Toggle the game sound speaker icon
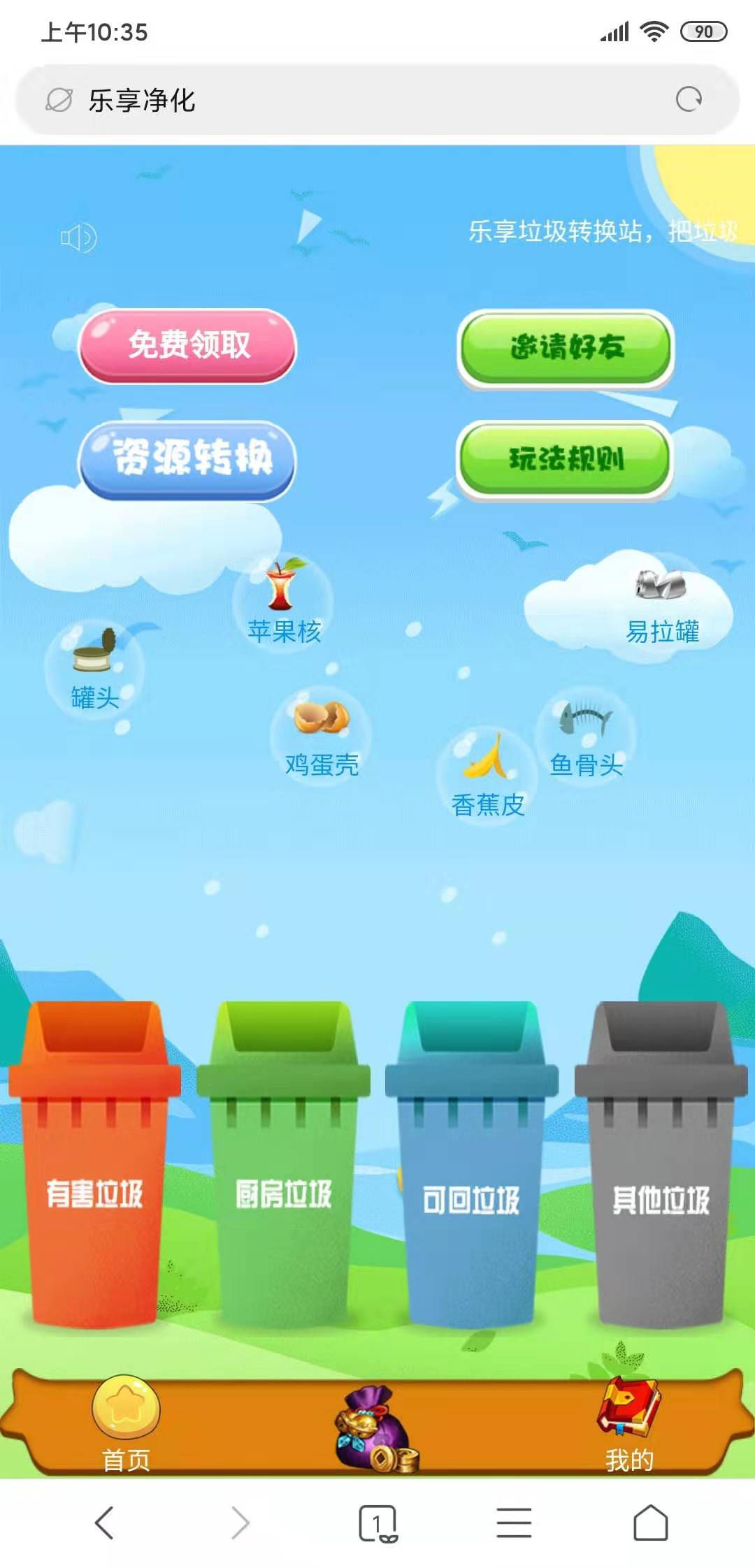The image size is (755, 1568). (x=78, y=238)
